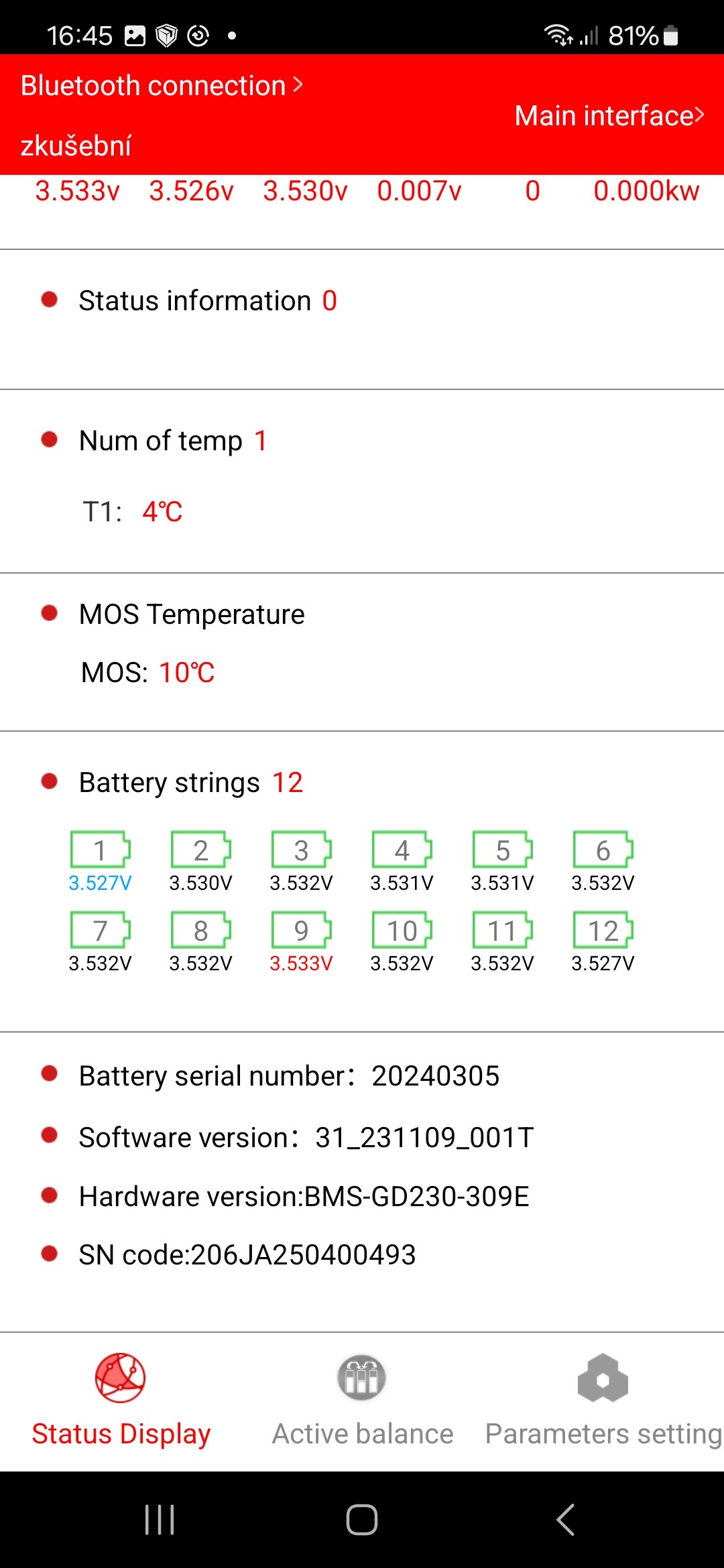Open the Bluetooth connection page
This screenshot has height=1568, width=724.
[162, 86]
